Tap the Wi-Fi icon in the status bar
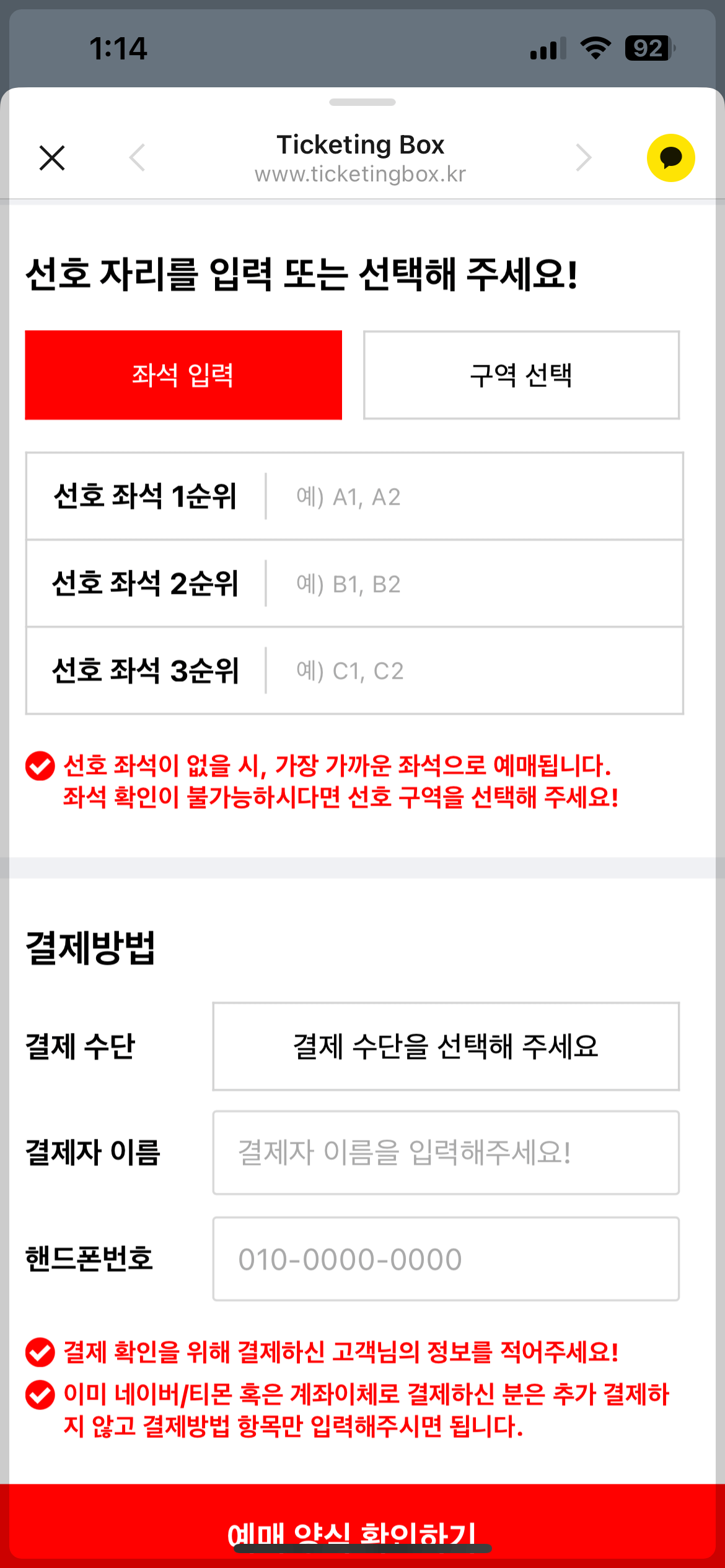The width and height of the screenshot is (725, 1568). point(595,48)
